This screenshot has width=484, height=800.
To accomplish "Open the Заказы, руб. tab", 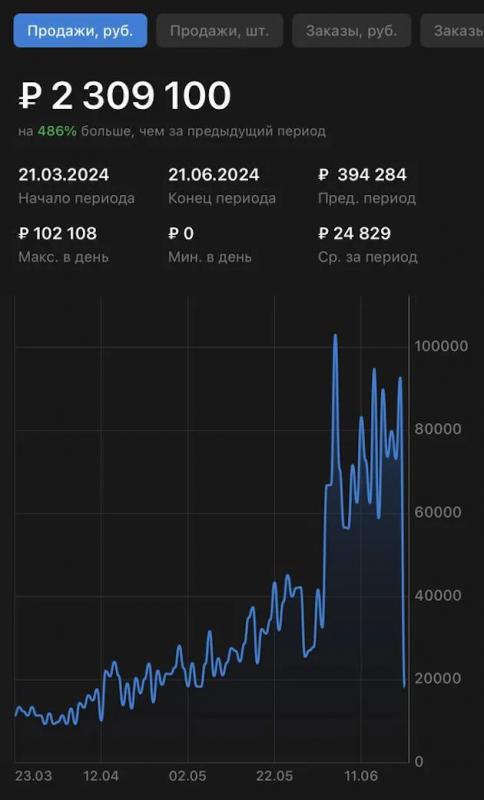I will 351,31.
